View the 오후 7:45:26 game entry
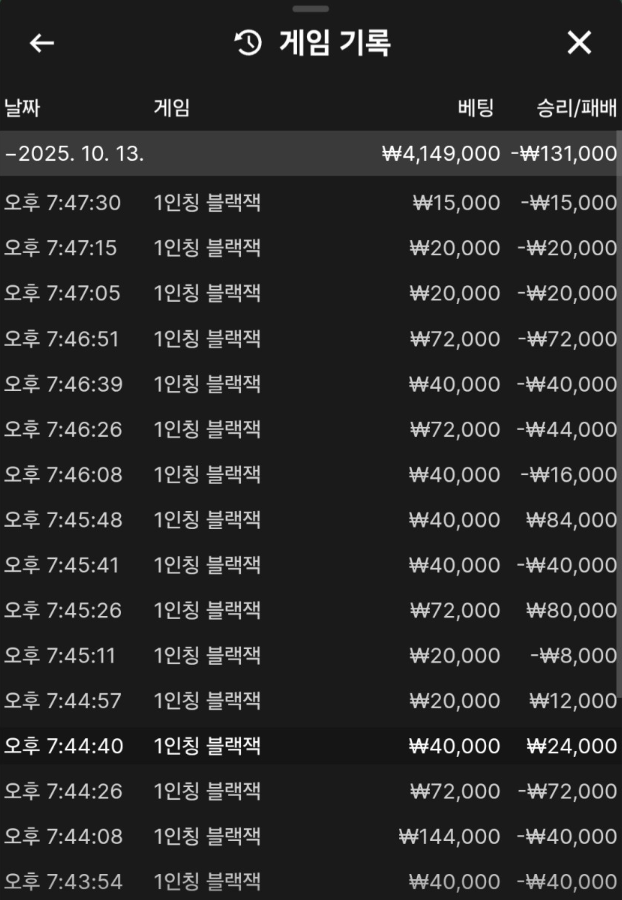622x900 pixels. (310, 610)
